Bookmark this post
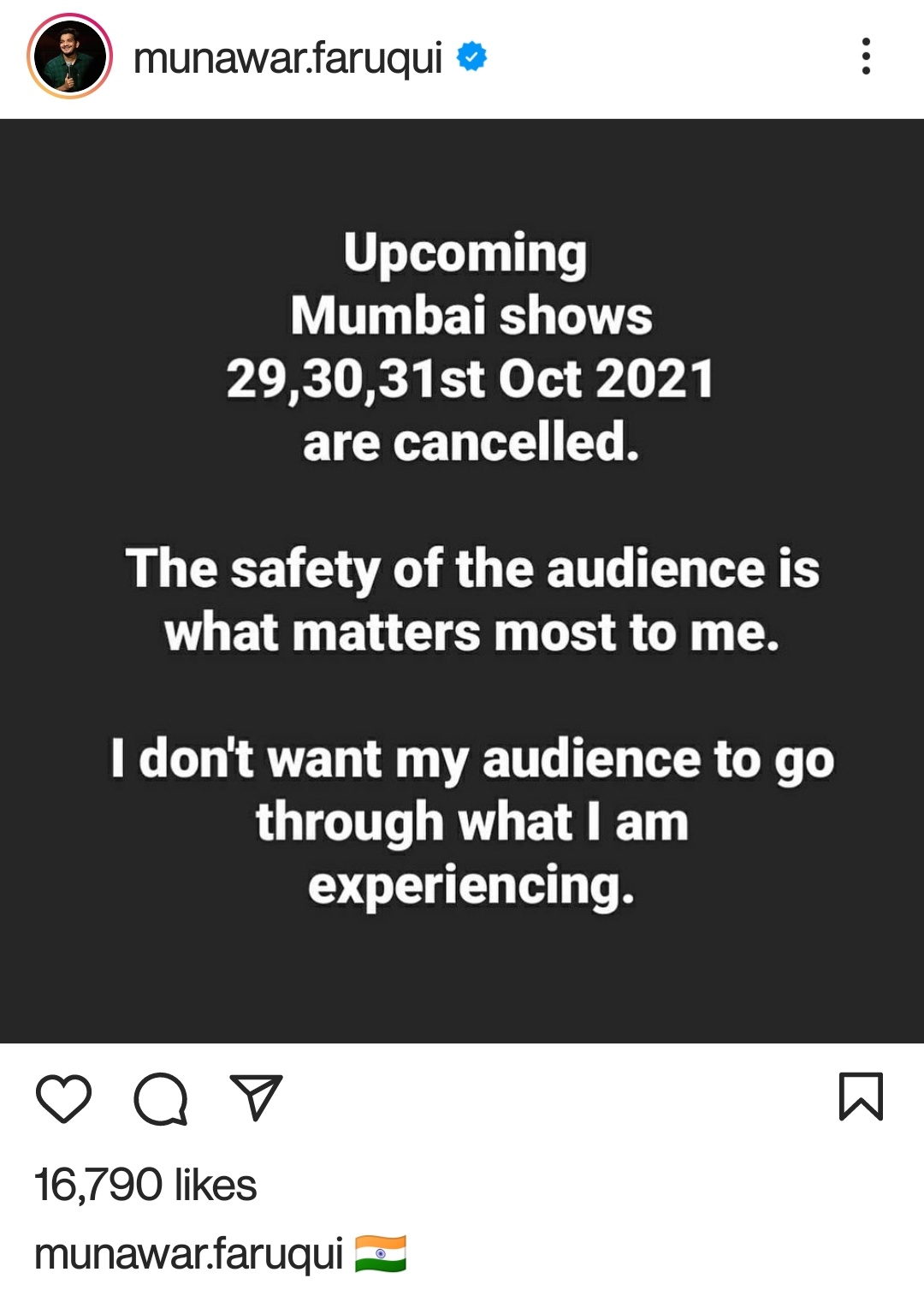Image resolution: width=924 pixels, height=1290 pixels. click(861, 1096)
